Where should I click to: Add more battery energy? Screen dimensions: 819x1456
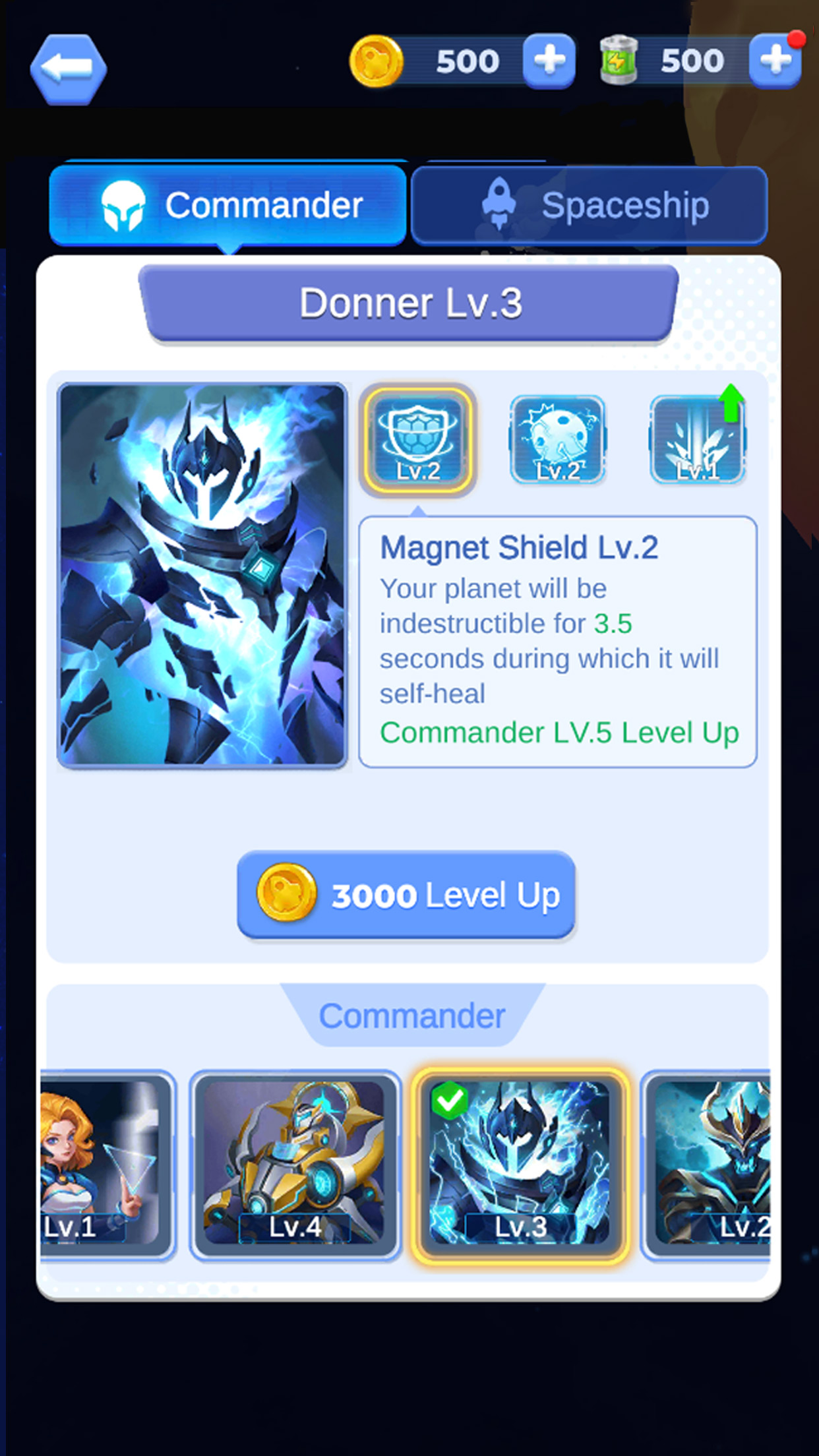point(774,61)
